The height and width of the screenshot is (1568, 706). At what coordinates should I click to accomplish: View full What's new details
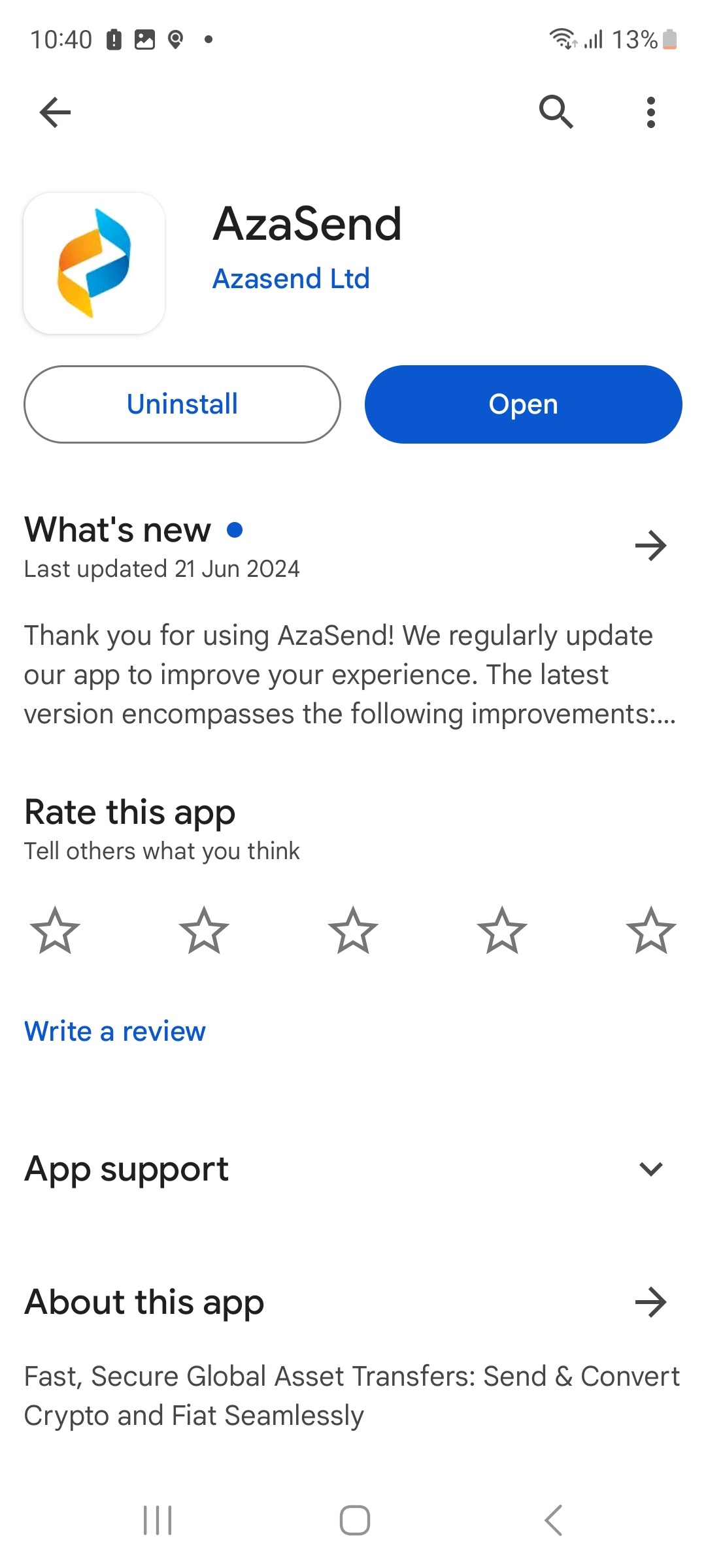pyautogui.click(x=650, y=546)
